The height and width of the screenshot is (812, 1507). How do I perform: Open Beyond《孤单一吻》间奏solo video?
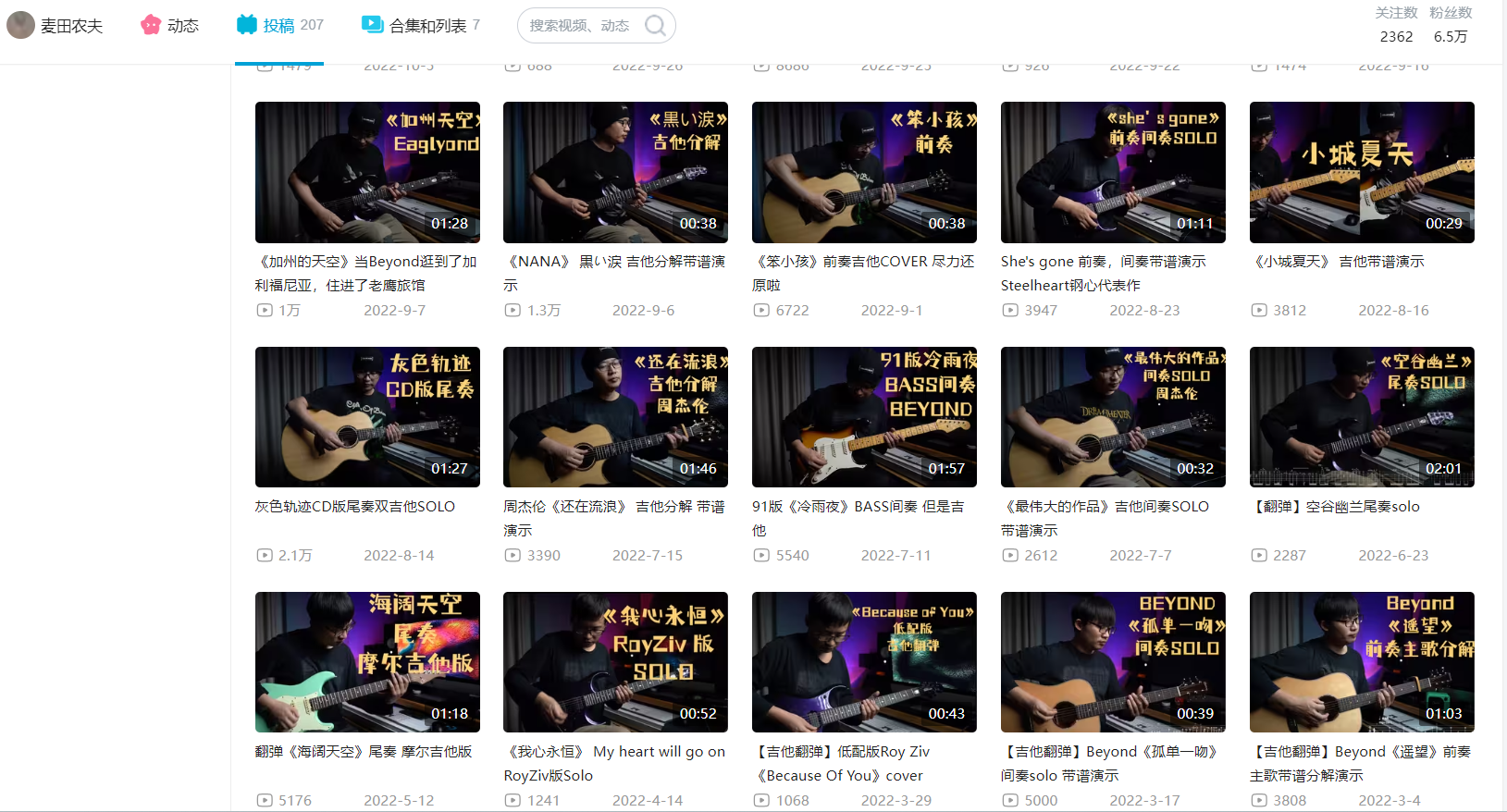(x=1113, y=663)
